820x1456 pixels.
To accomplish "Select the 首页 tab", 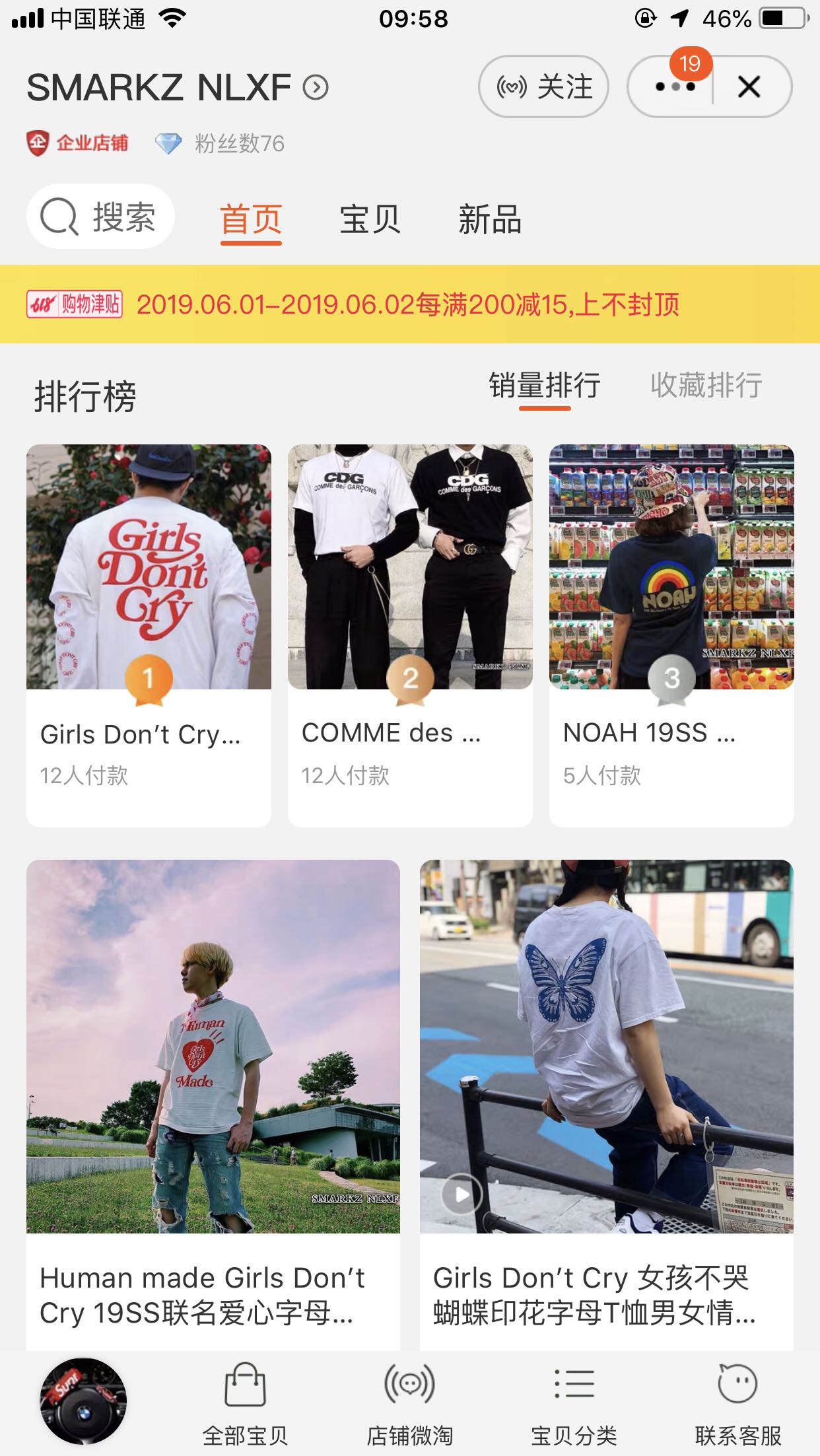I will [251, 219].
